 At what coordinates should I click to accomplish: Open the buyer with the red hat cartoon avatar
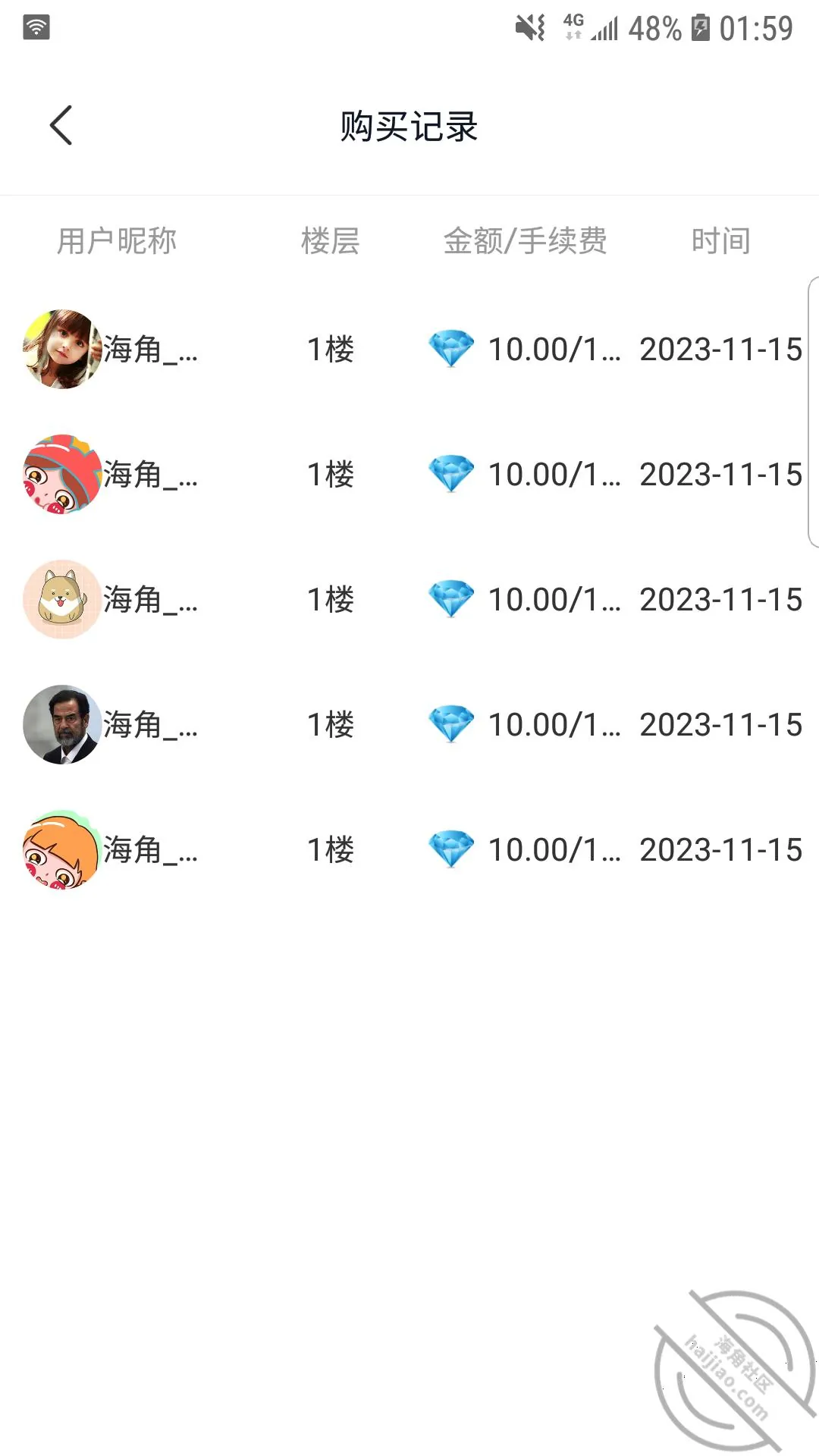[62, 474]
